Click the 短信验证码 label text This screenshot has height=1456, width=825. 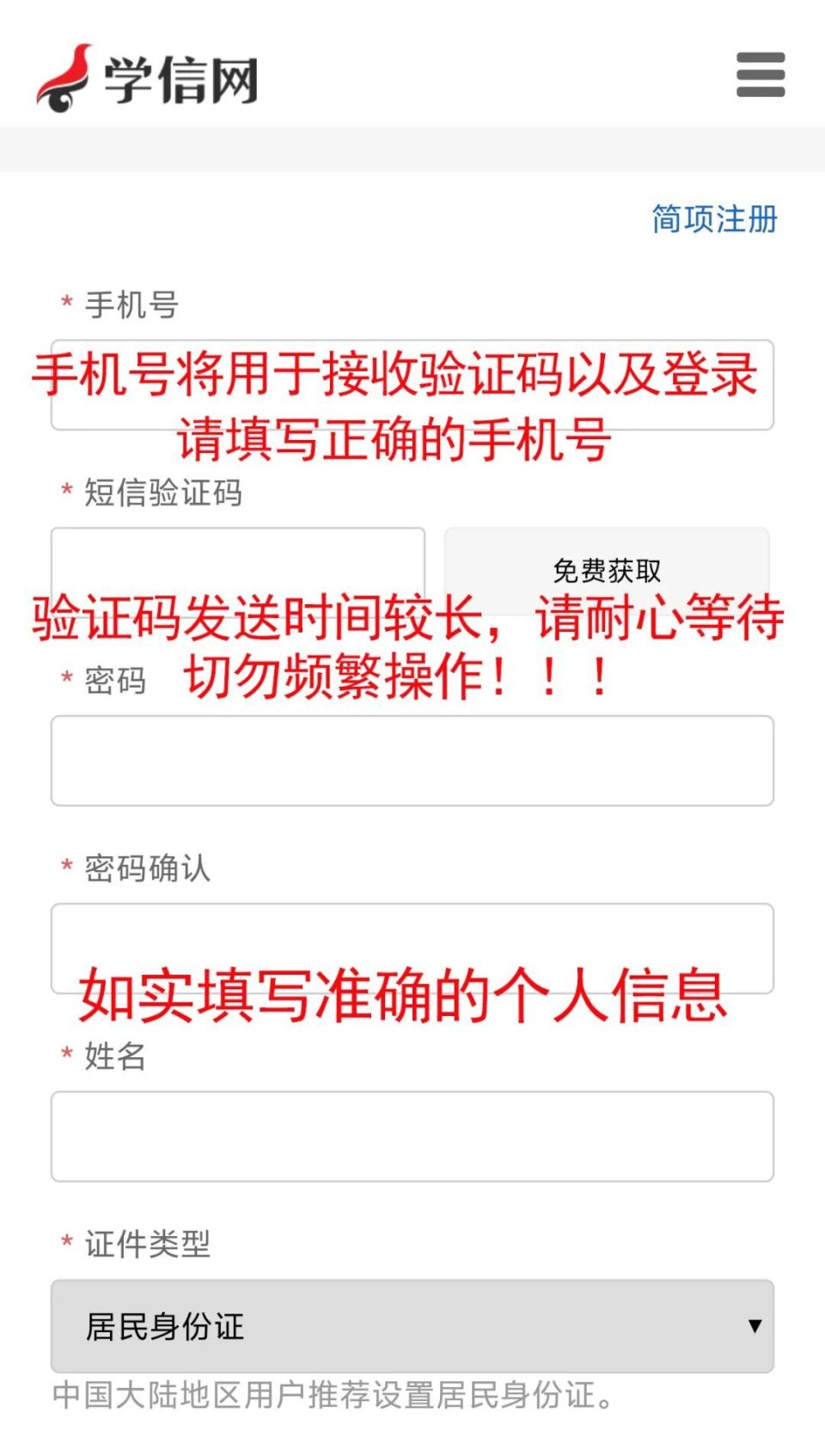163,492
